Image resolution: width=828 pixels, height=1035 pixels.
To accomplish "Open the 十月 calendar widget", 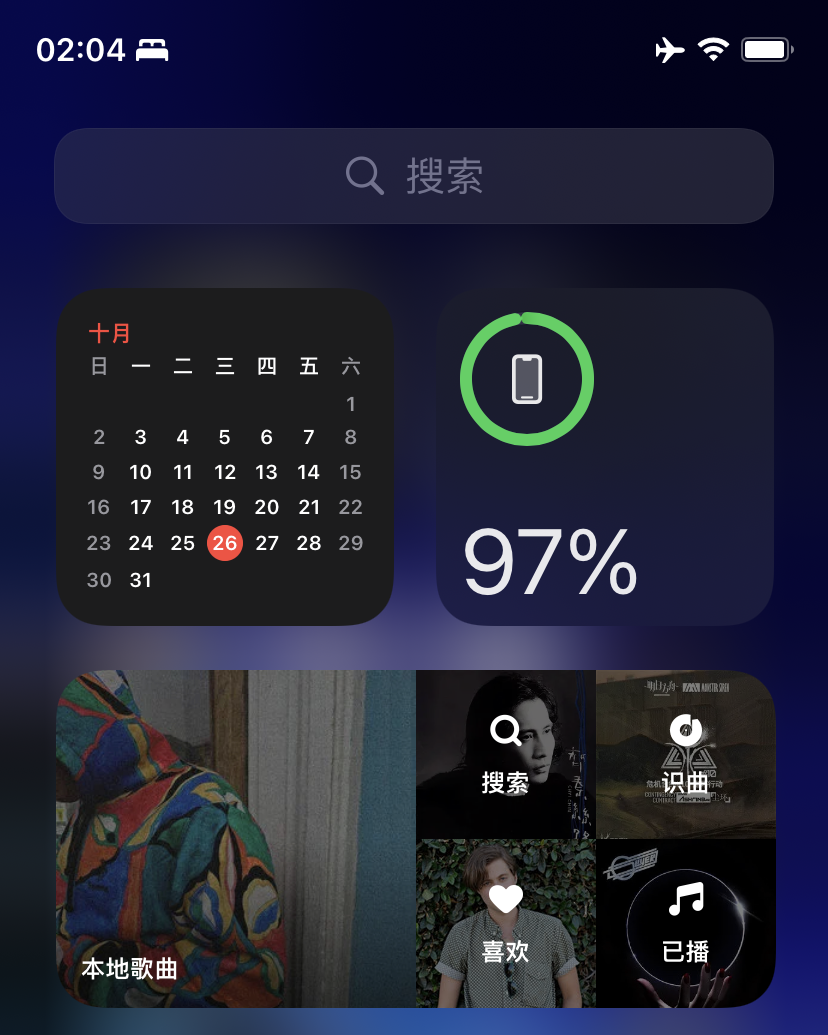I will coord(225,457).
